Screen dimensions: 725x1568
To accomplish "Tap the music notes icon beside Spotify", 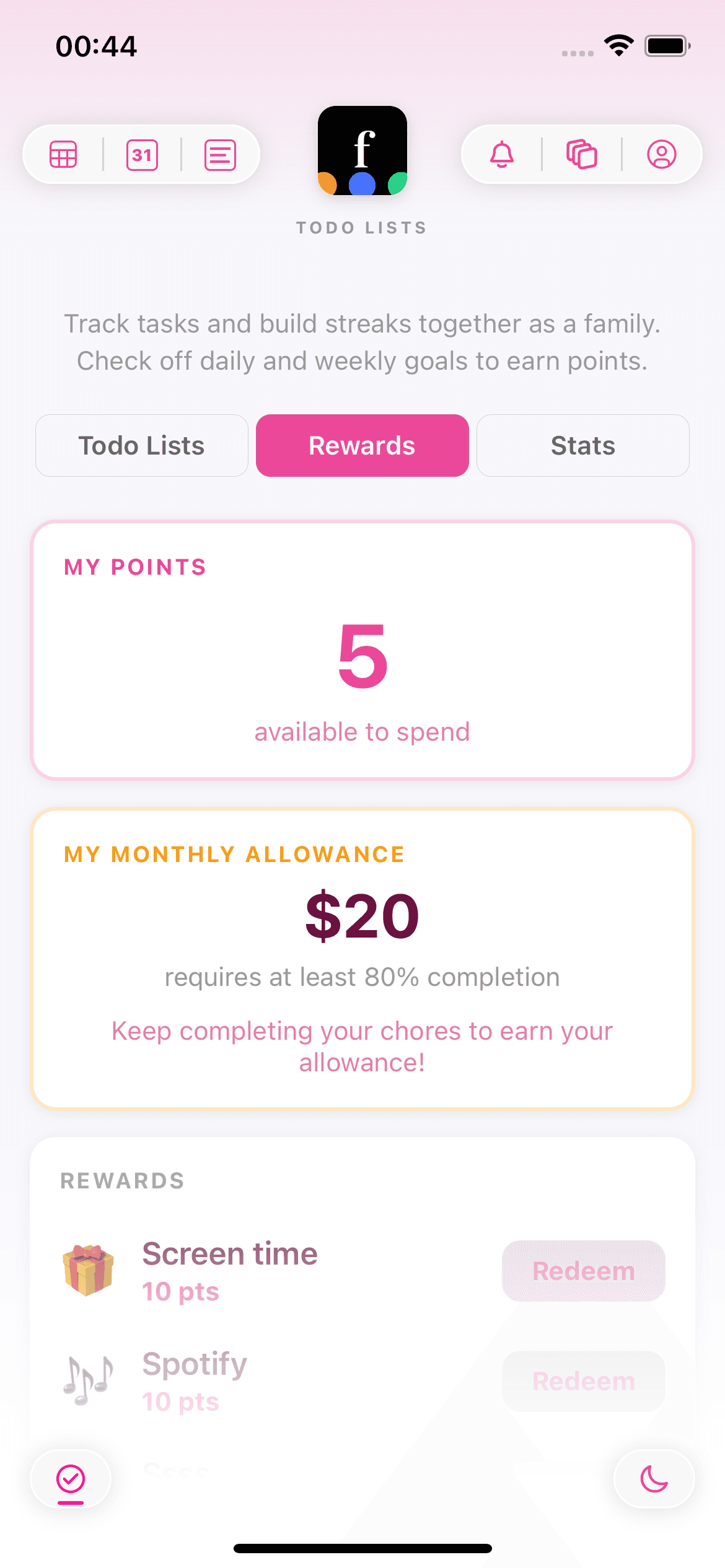I will 89,1381.
